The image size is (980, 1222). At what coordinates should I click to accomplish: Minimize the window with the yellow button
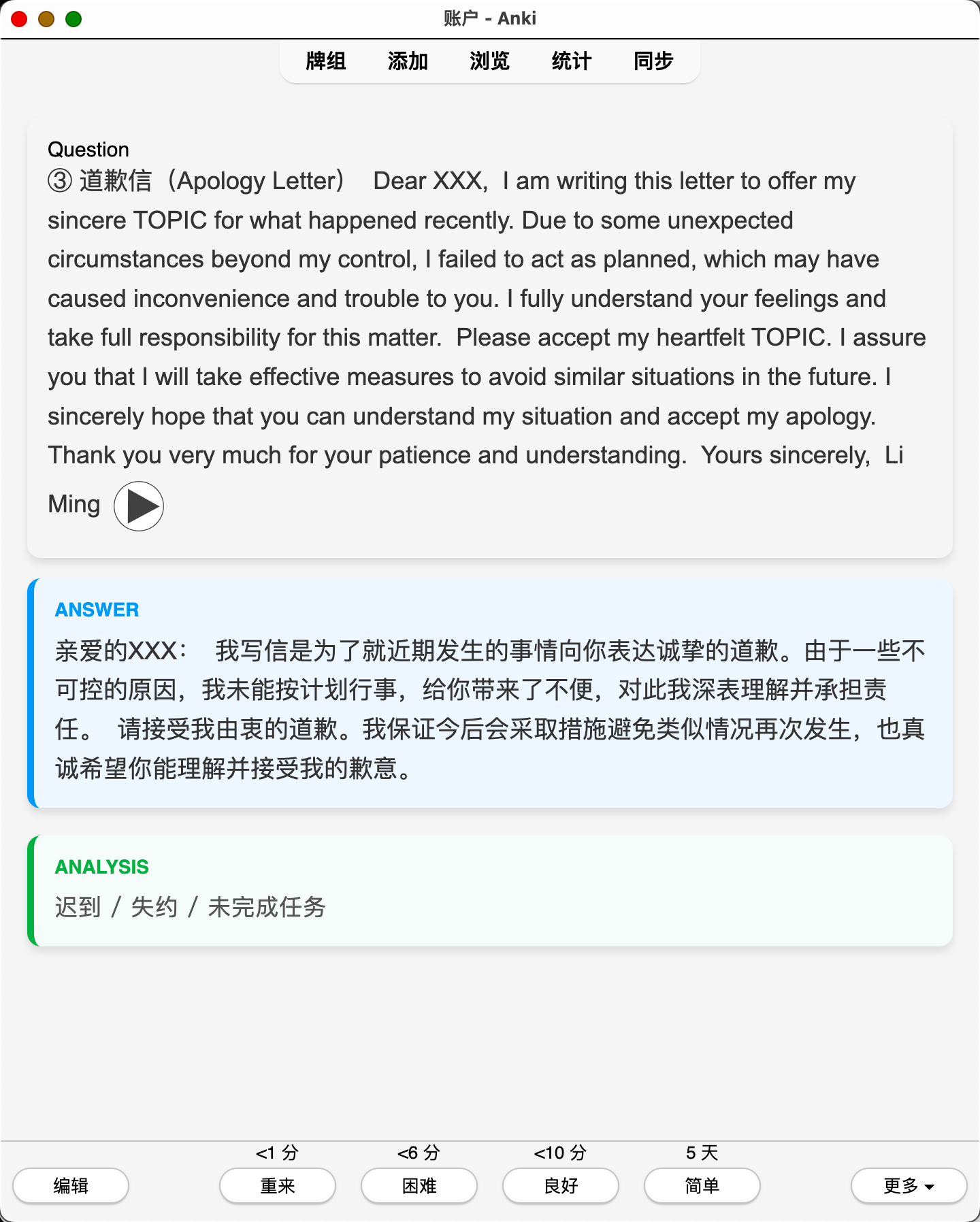coord(46,19)
